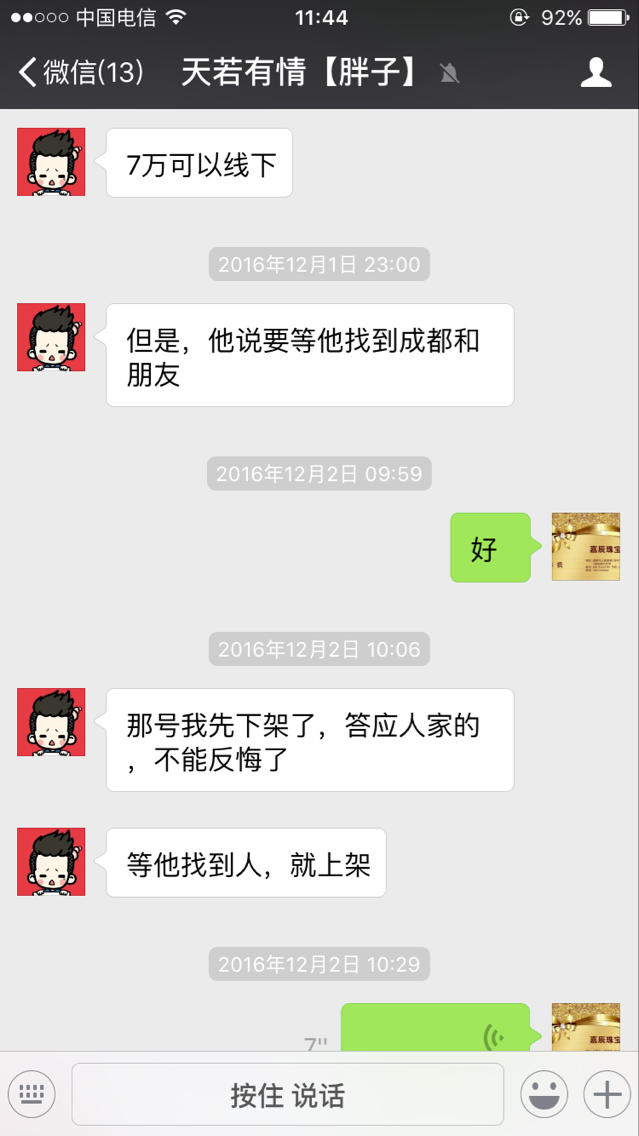Open contact avatar beside 7万可以线下 message
The image size is (639, 1136).
(51, 162)
